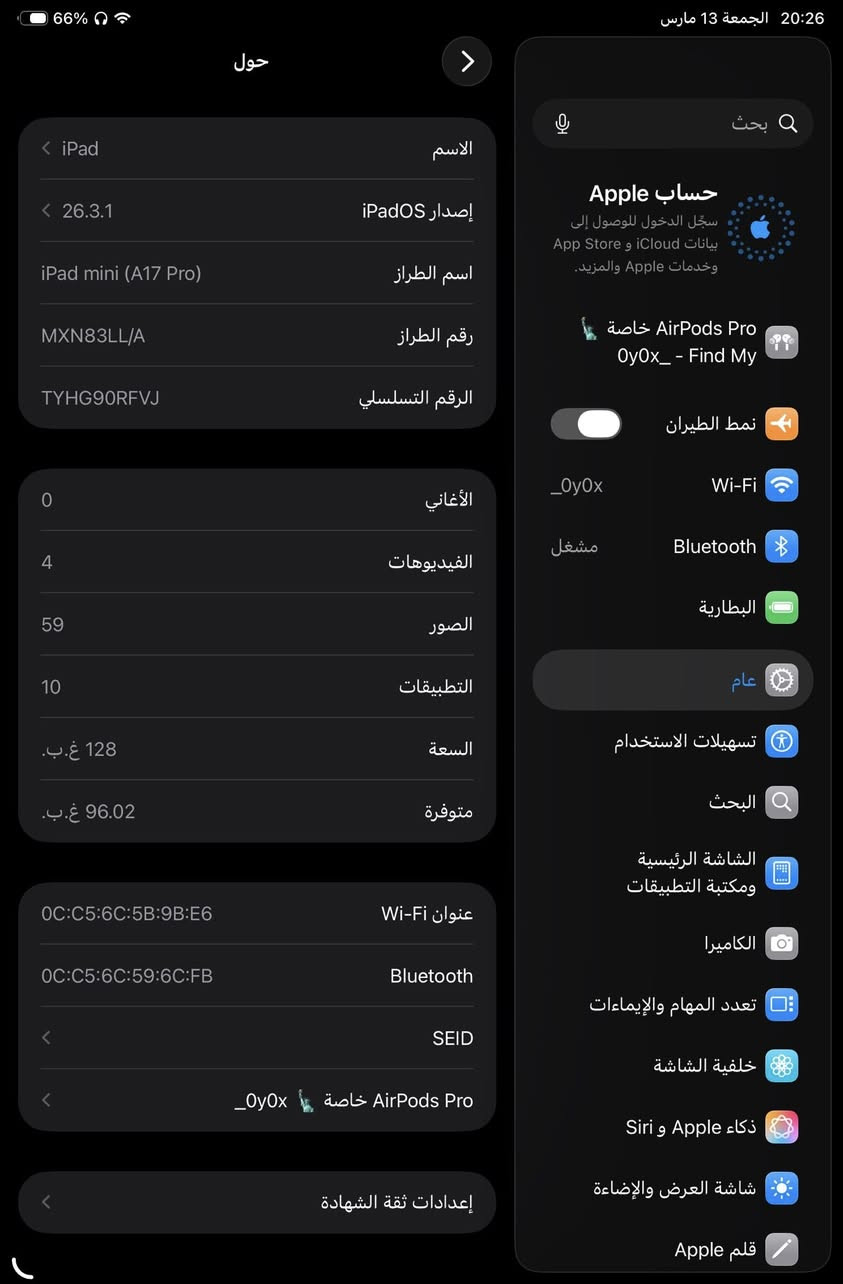Select the قلم Apple pencil icon
This screenshot has width=843, height=1284.
coord(781,1249)
